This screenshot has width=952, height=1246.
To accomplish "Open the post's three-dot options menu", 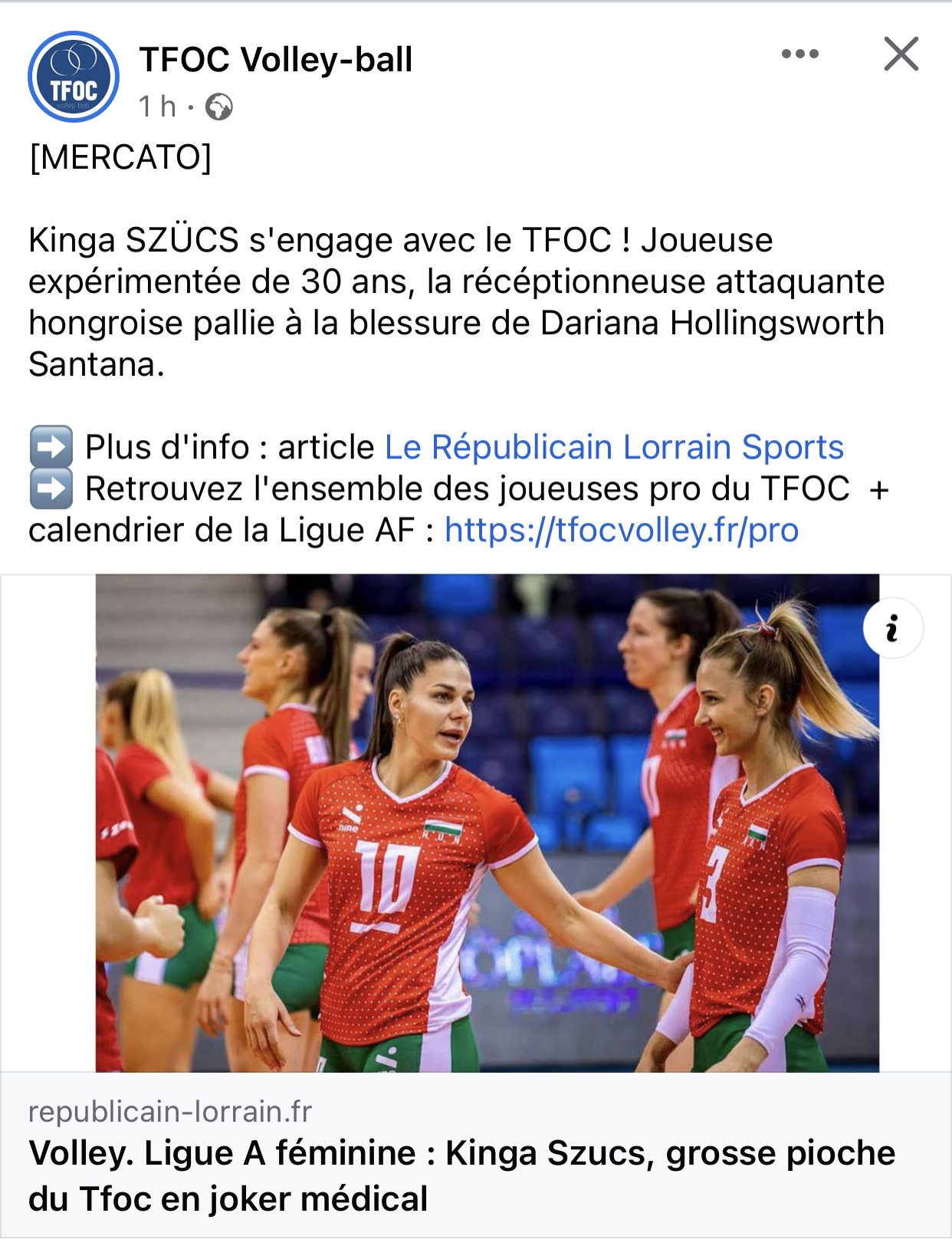I will click(799, 54).
